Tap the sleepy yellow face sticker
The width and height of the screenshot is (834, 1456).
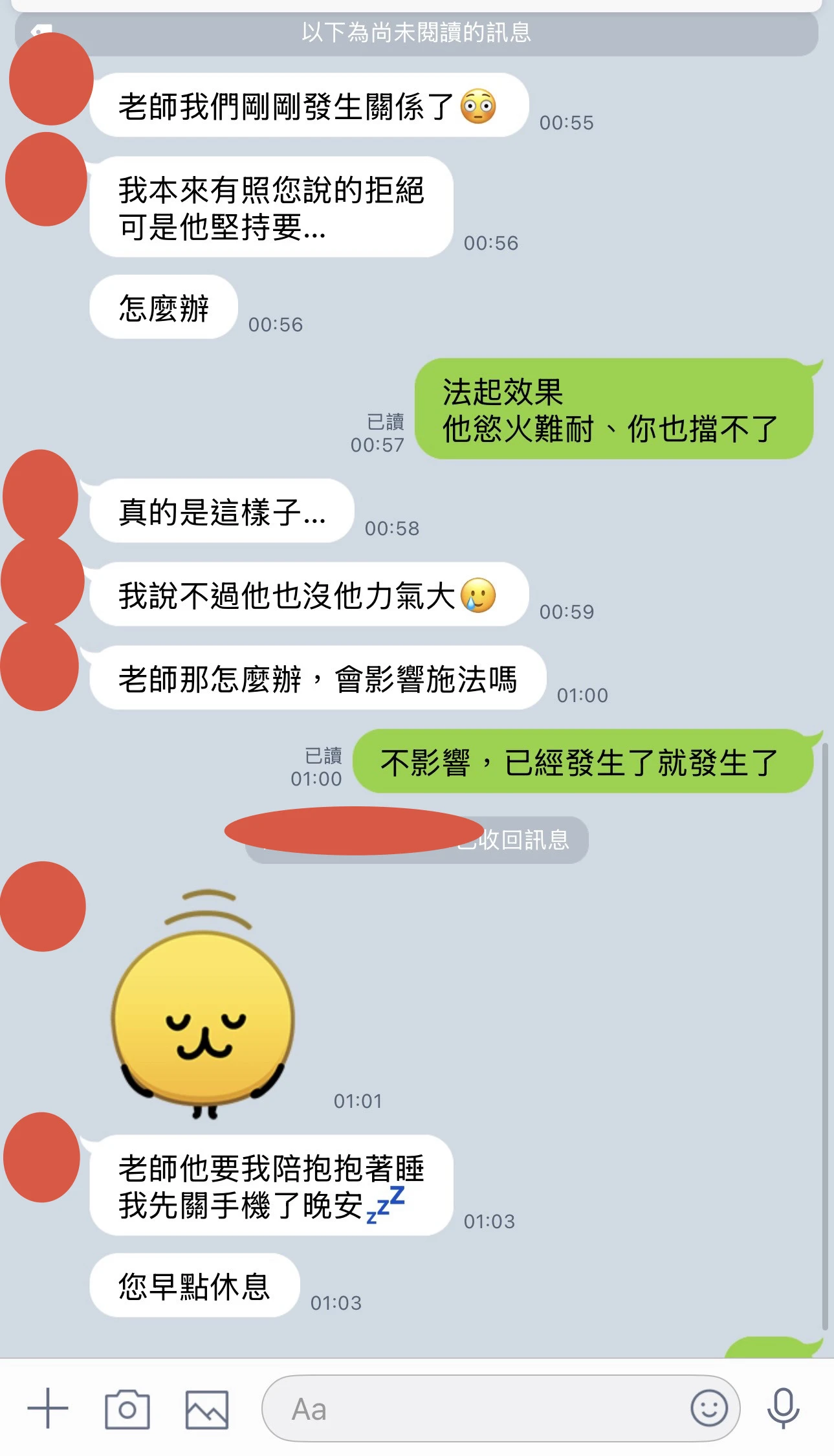(203, 1004)
